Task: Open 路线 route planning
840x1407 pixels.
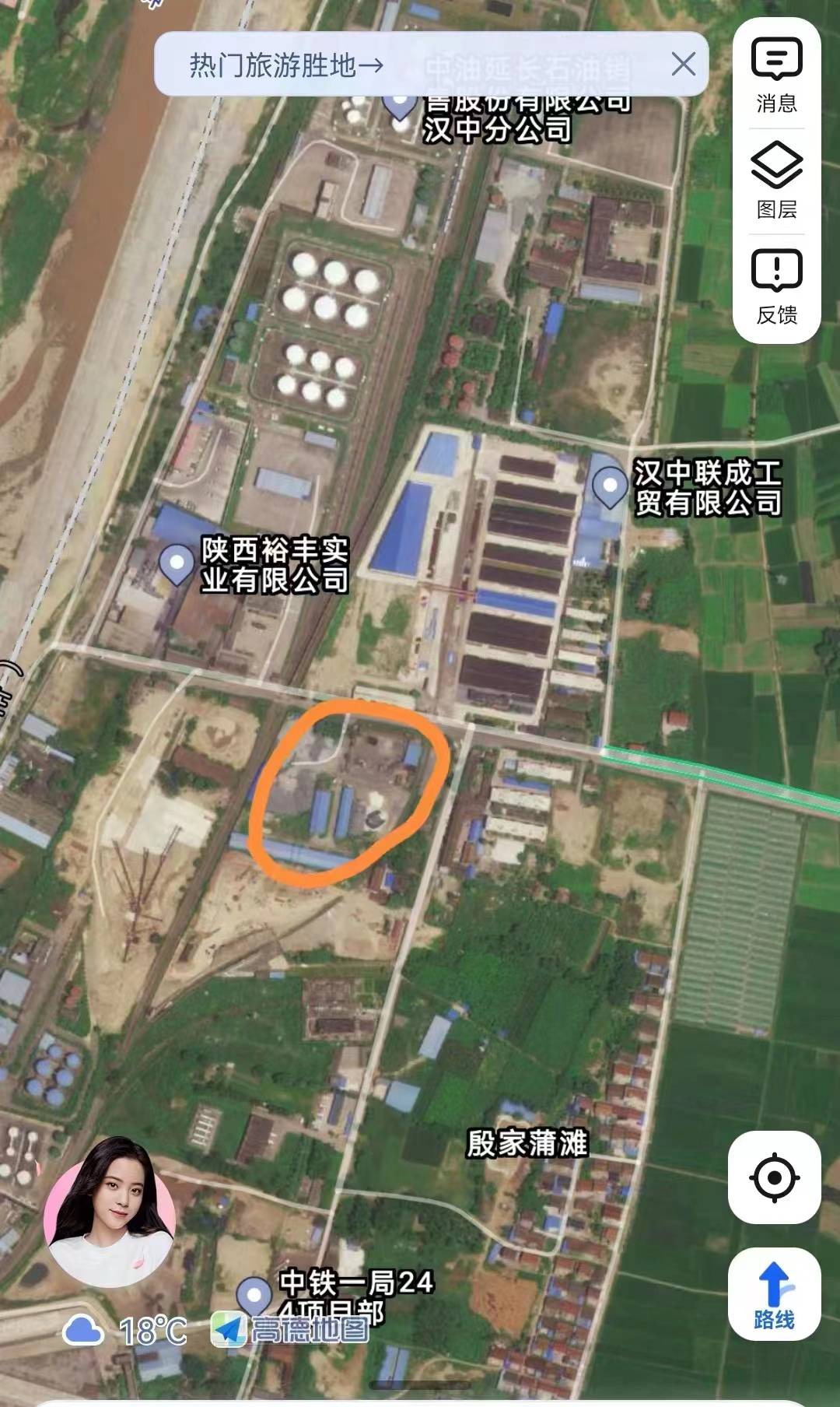Action: [x=774, y=1294]
